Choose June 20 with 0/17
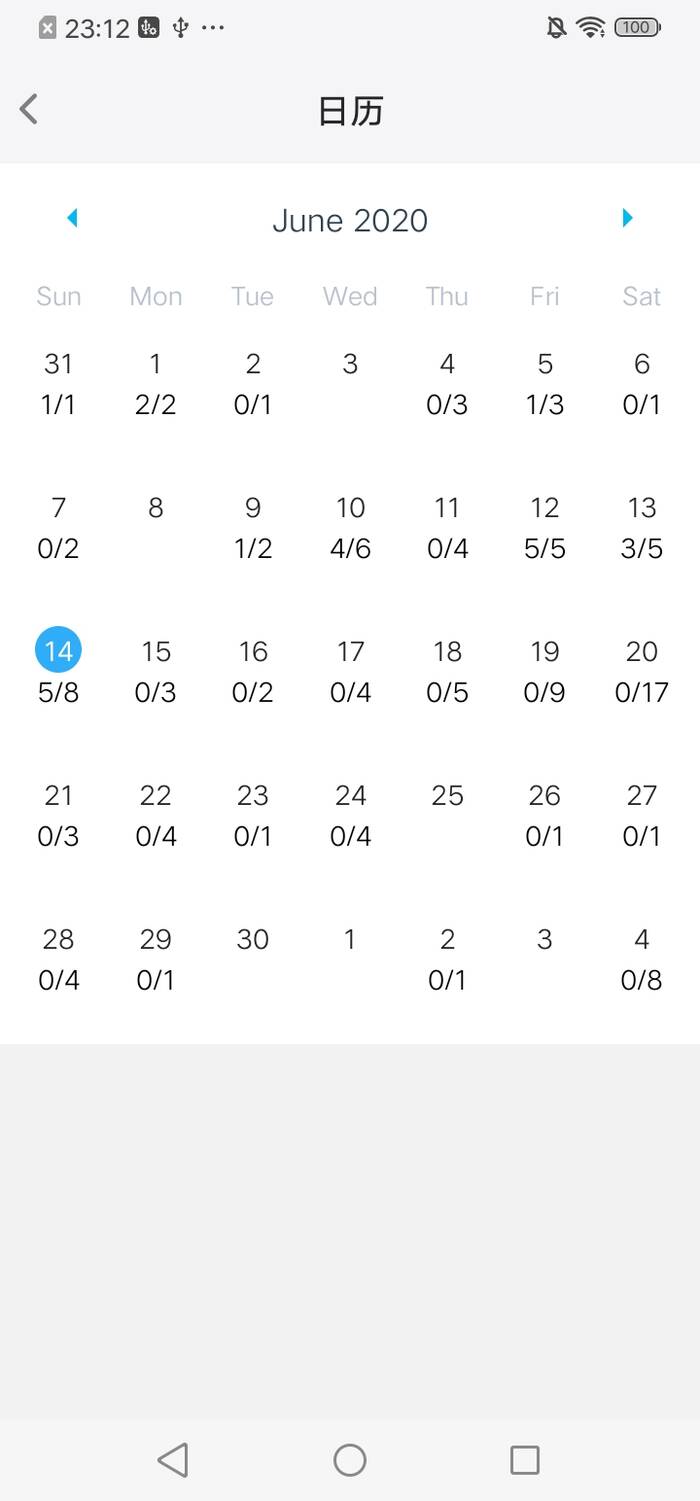This screenshot has height=1501, width=700. 641,671
